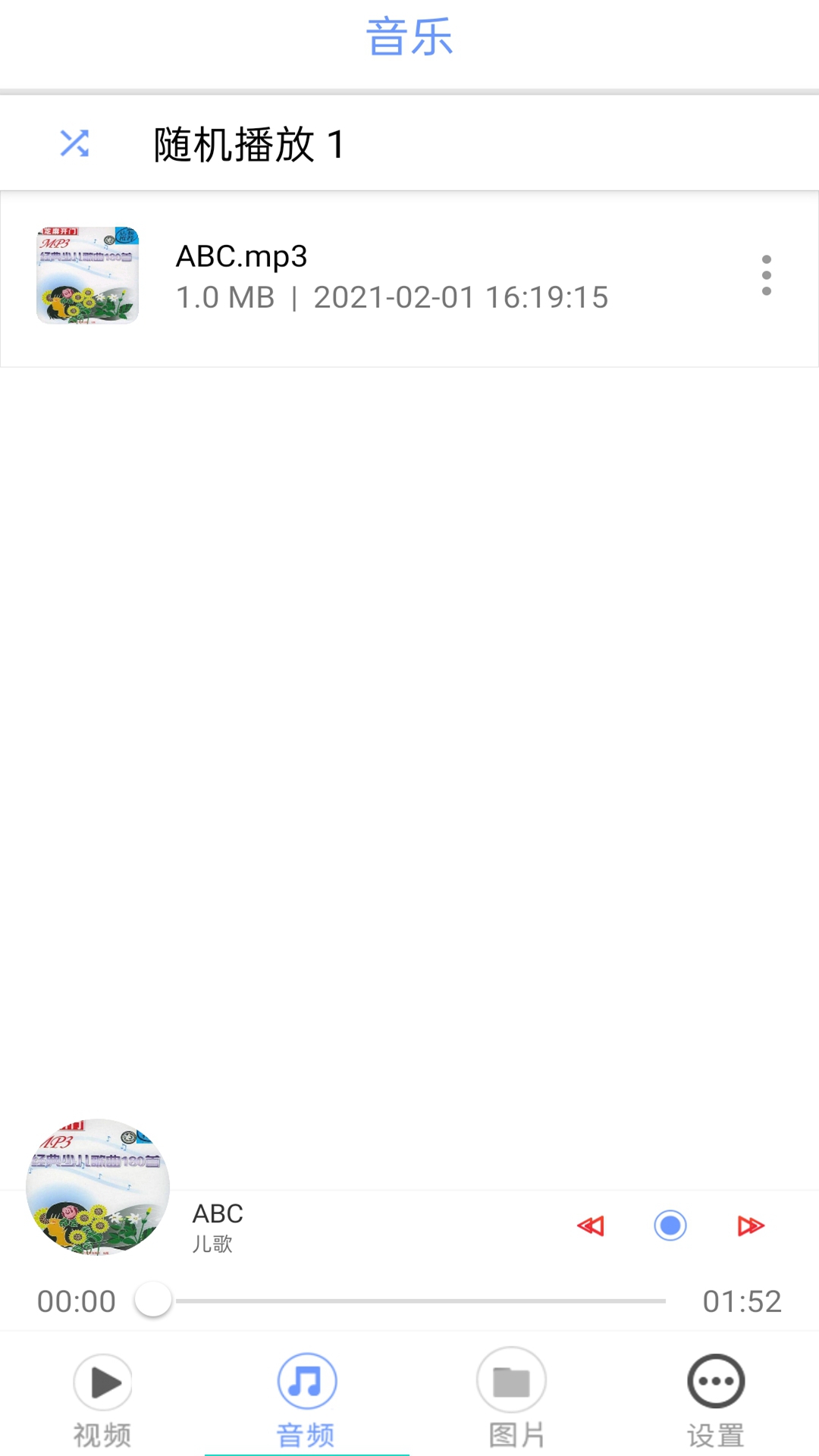Screen dimensions: 819x1456
Task: Skip to the next track
Action: pos(751,1225)
